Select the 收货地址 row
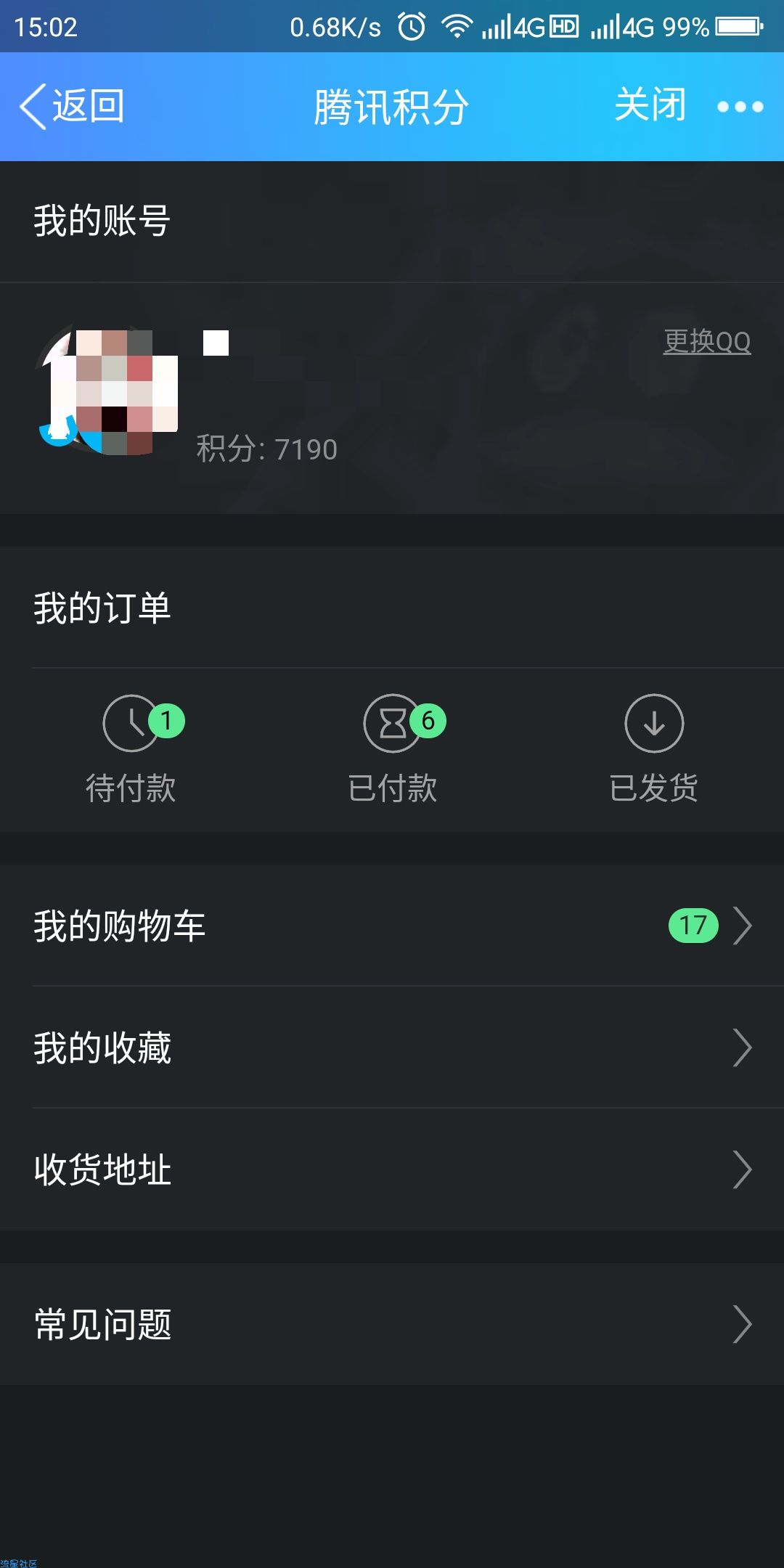Image resolution: width=784 pixels, height=1568 pixels. 392,1169
